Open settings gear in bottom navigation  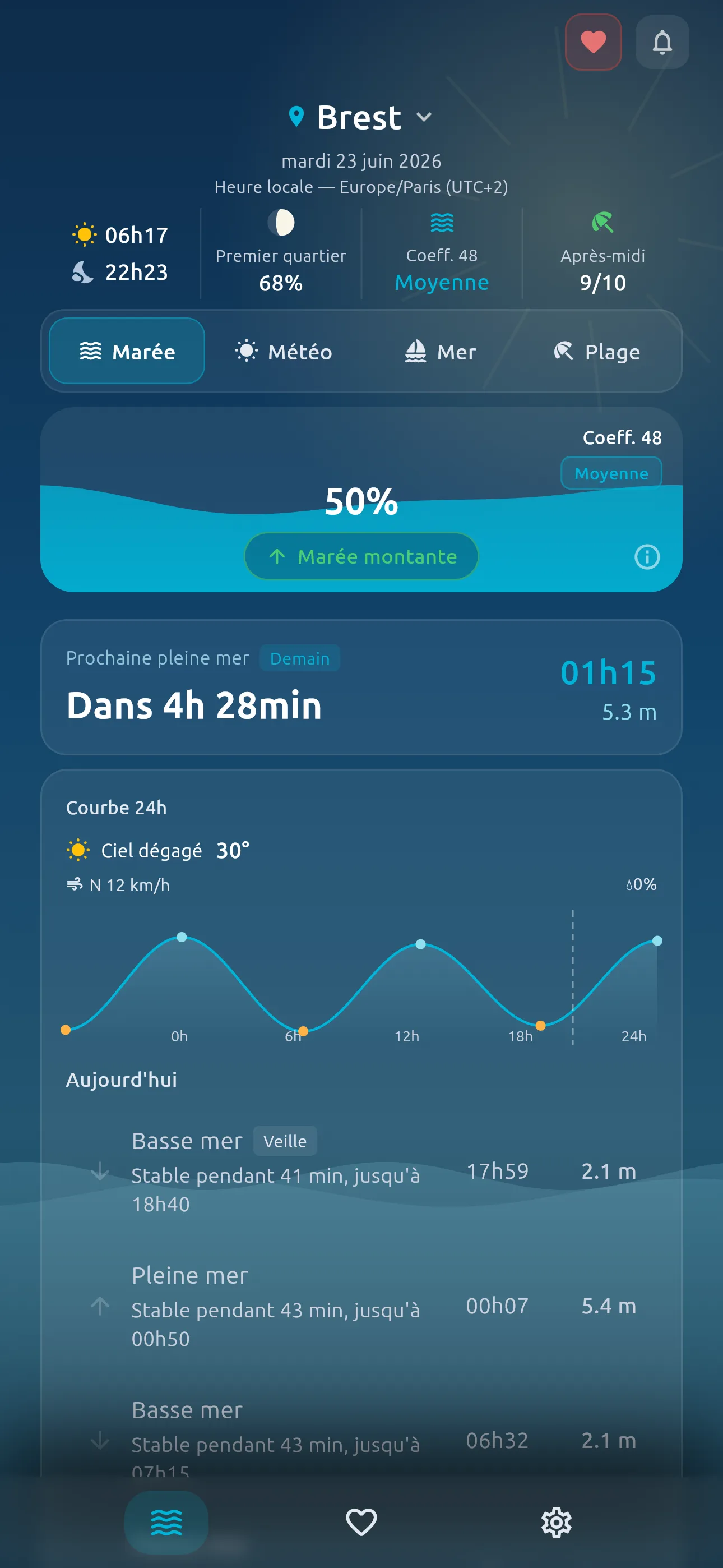[556, 1522]
